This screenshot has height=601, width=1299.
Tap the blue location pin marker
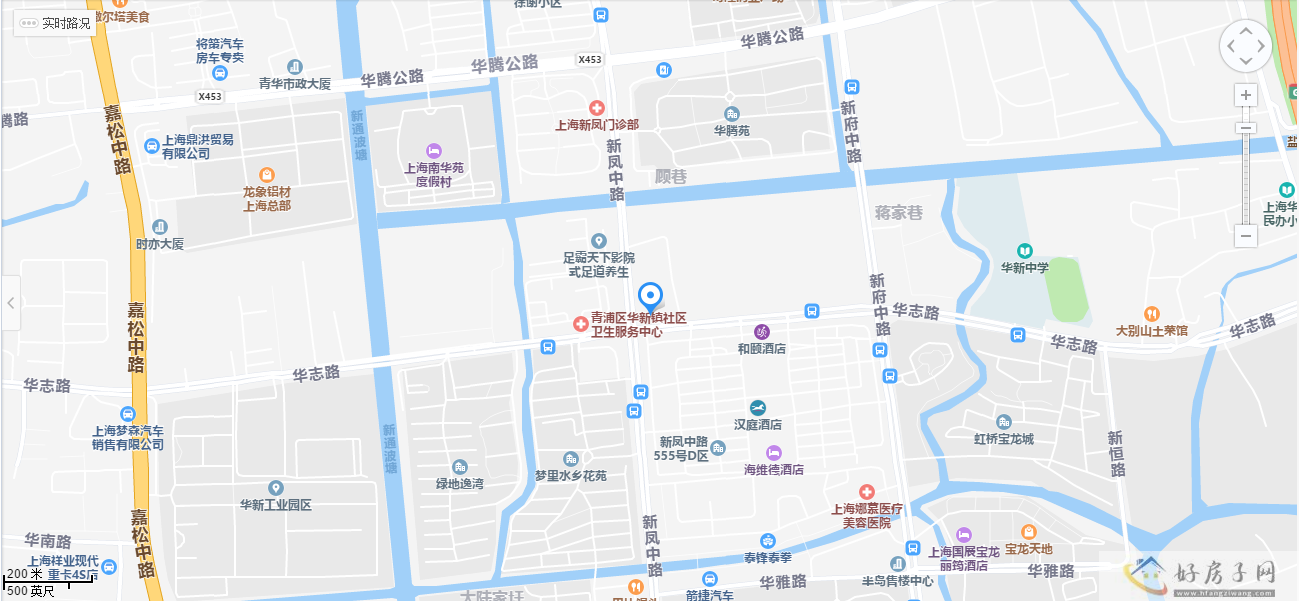point(651,296)
